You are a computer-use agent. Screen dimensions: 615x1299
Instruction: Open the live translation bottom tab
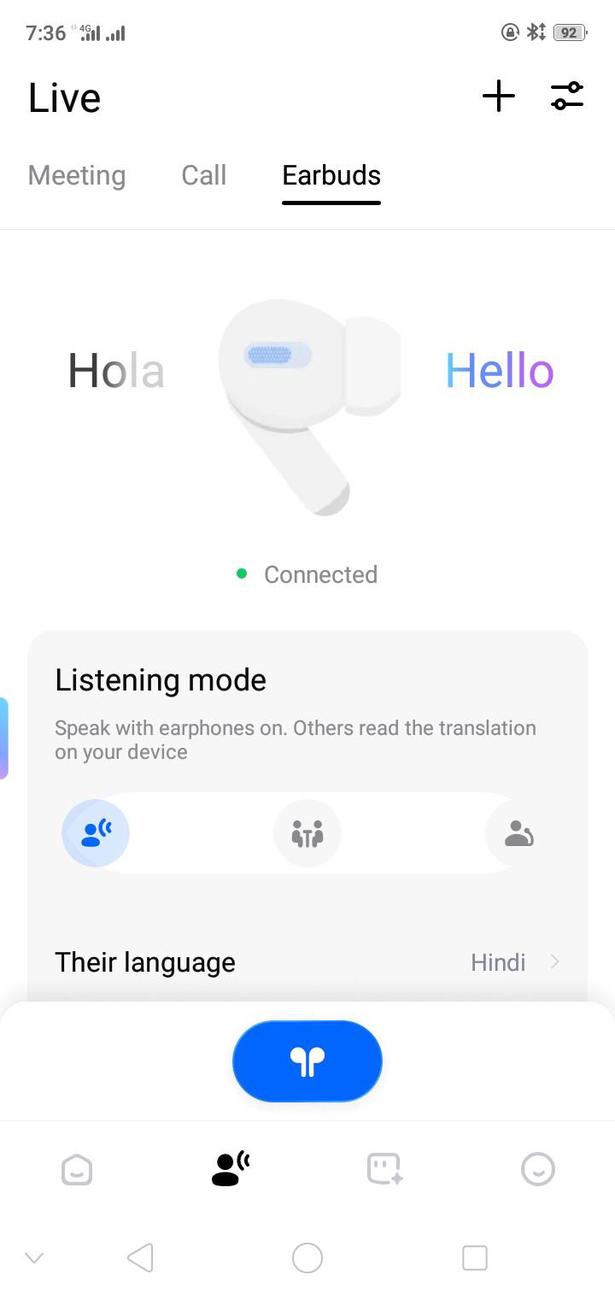(x=230, y=1169)
